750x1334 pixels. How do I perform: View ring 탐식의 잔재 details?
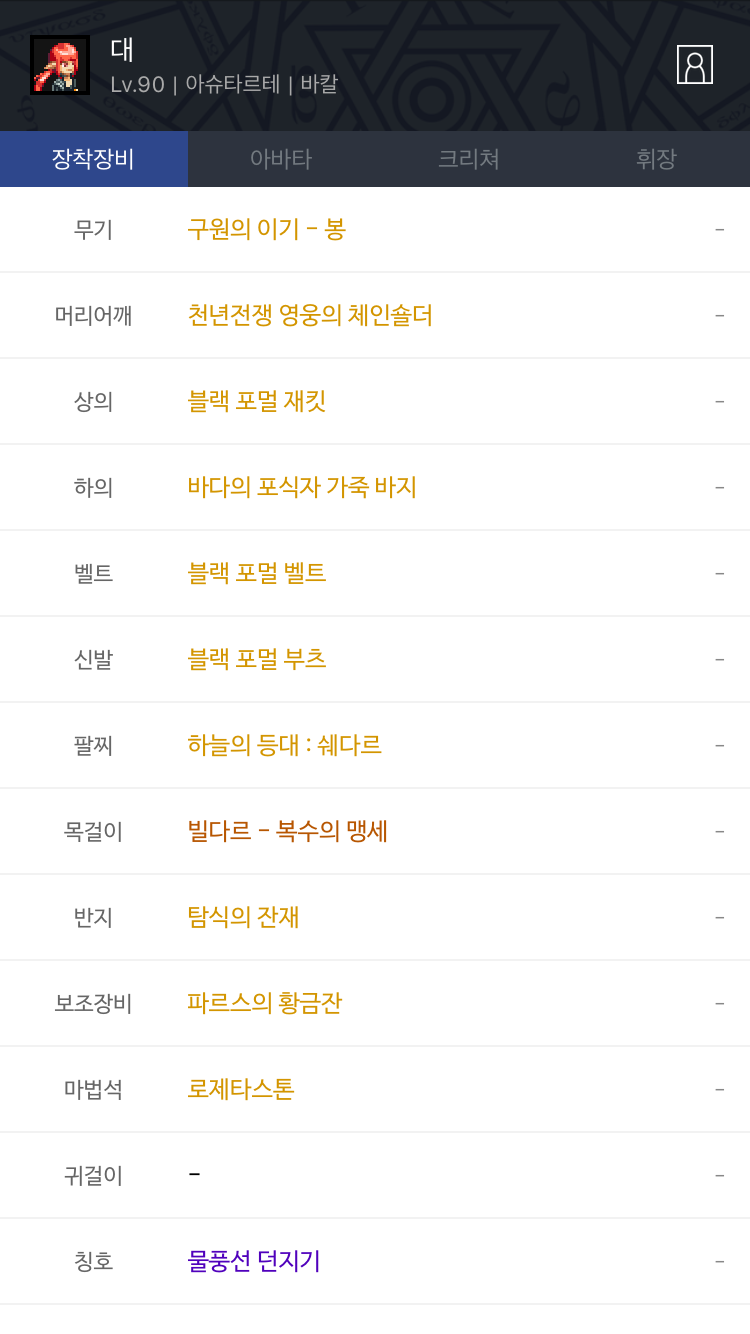[243, 917]
